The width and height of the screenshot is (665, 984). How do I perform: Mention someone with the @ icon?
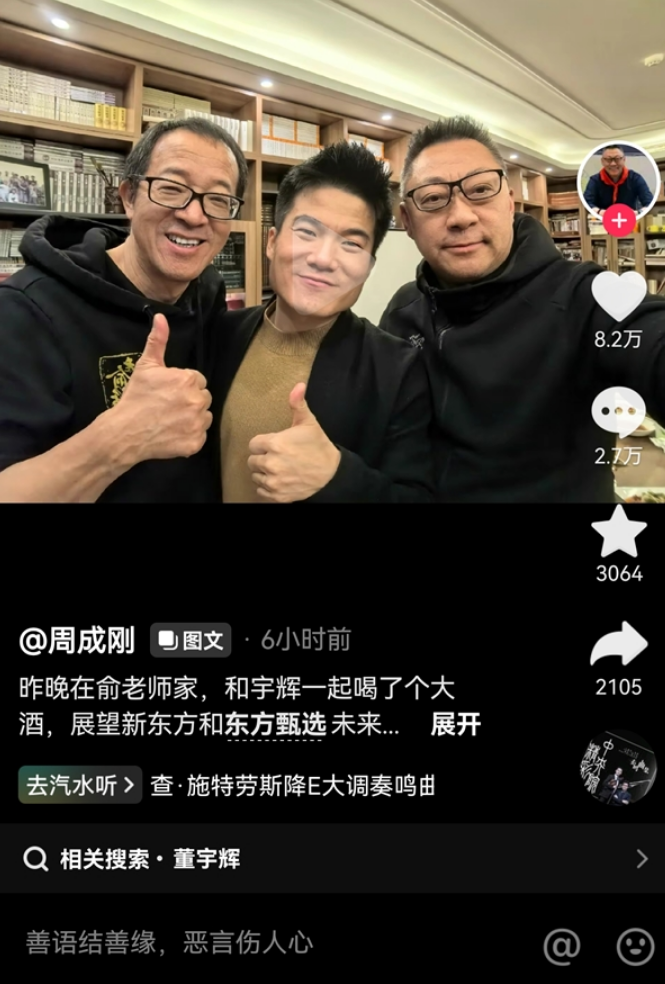(x=562, y=944)
